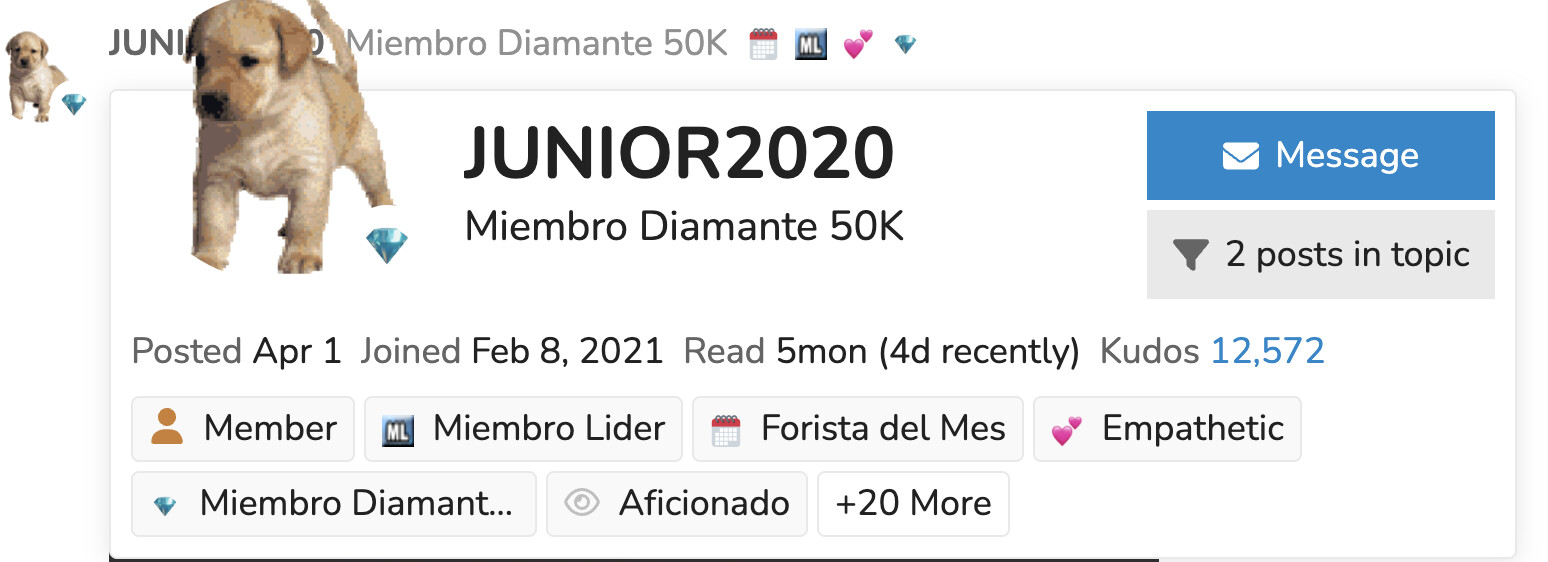Tap the Empathetic badge chip
The height and width of the screenshot is (562, 1548).
(1166, 429)
